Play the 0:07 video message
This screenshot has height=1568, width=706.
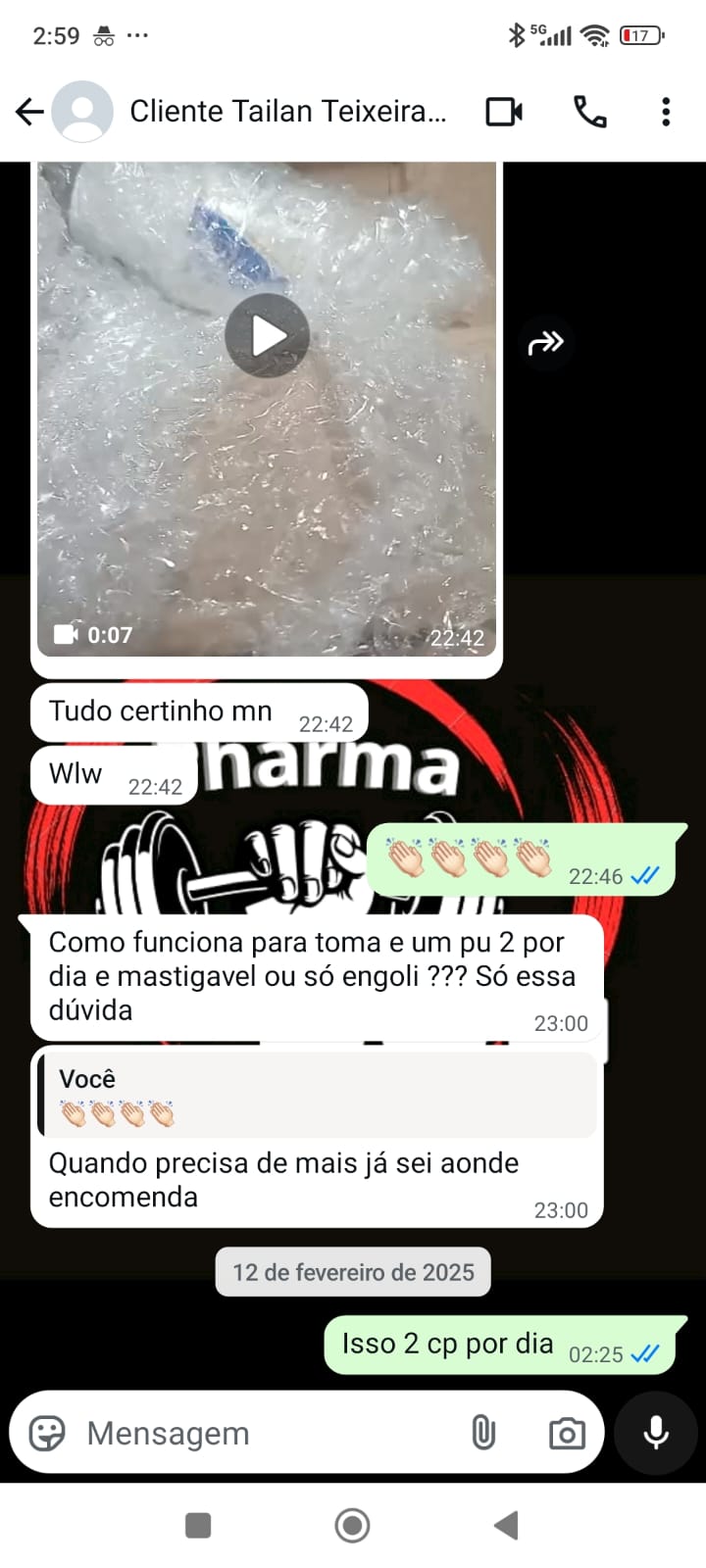(x=267, y=336)
